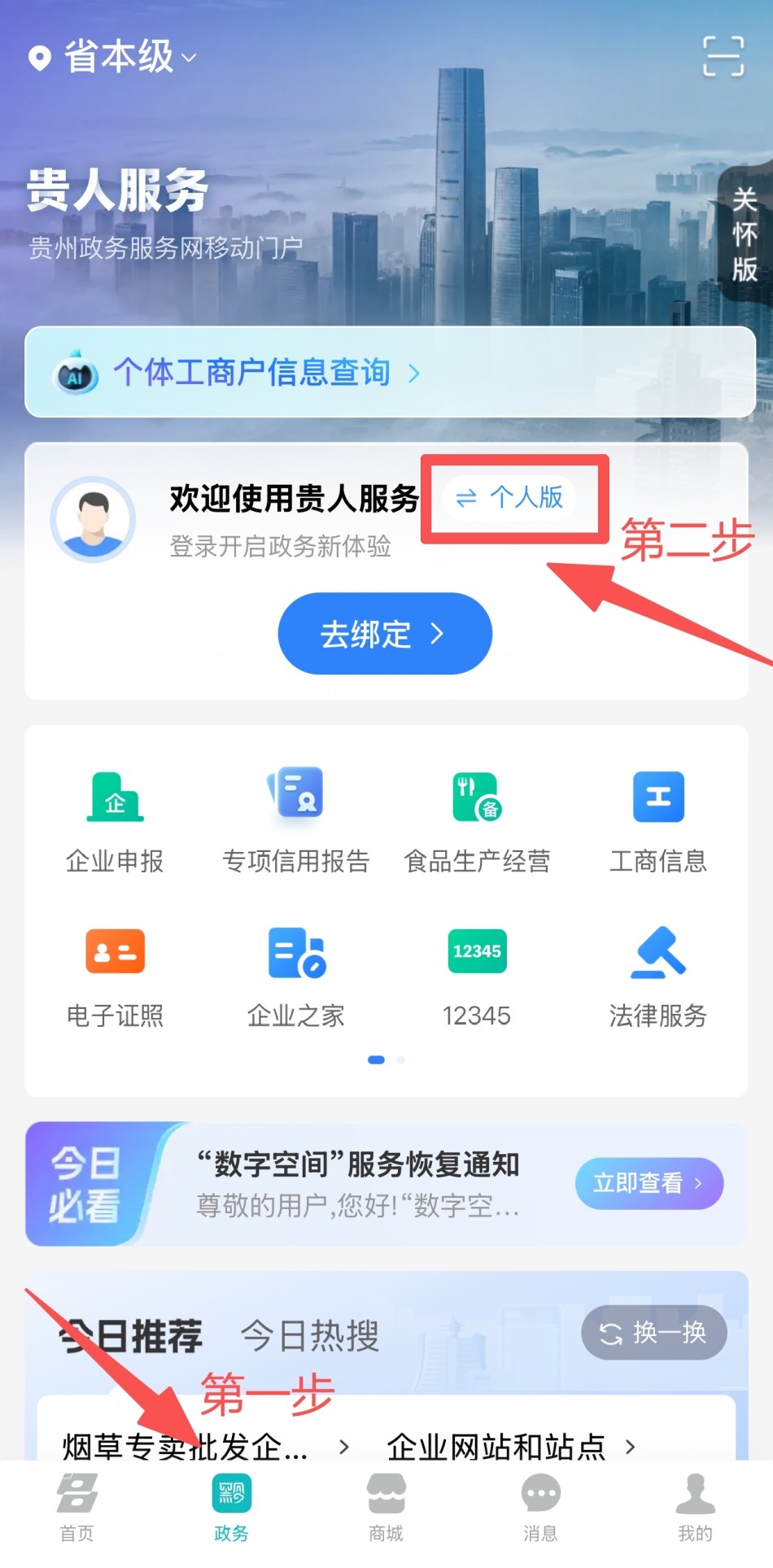Switch to 今日热搜 tab
The image size is (773, 1568).
[310, 1335]
